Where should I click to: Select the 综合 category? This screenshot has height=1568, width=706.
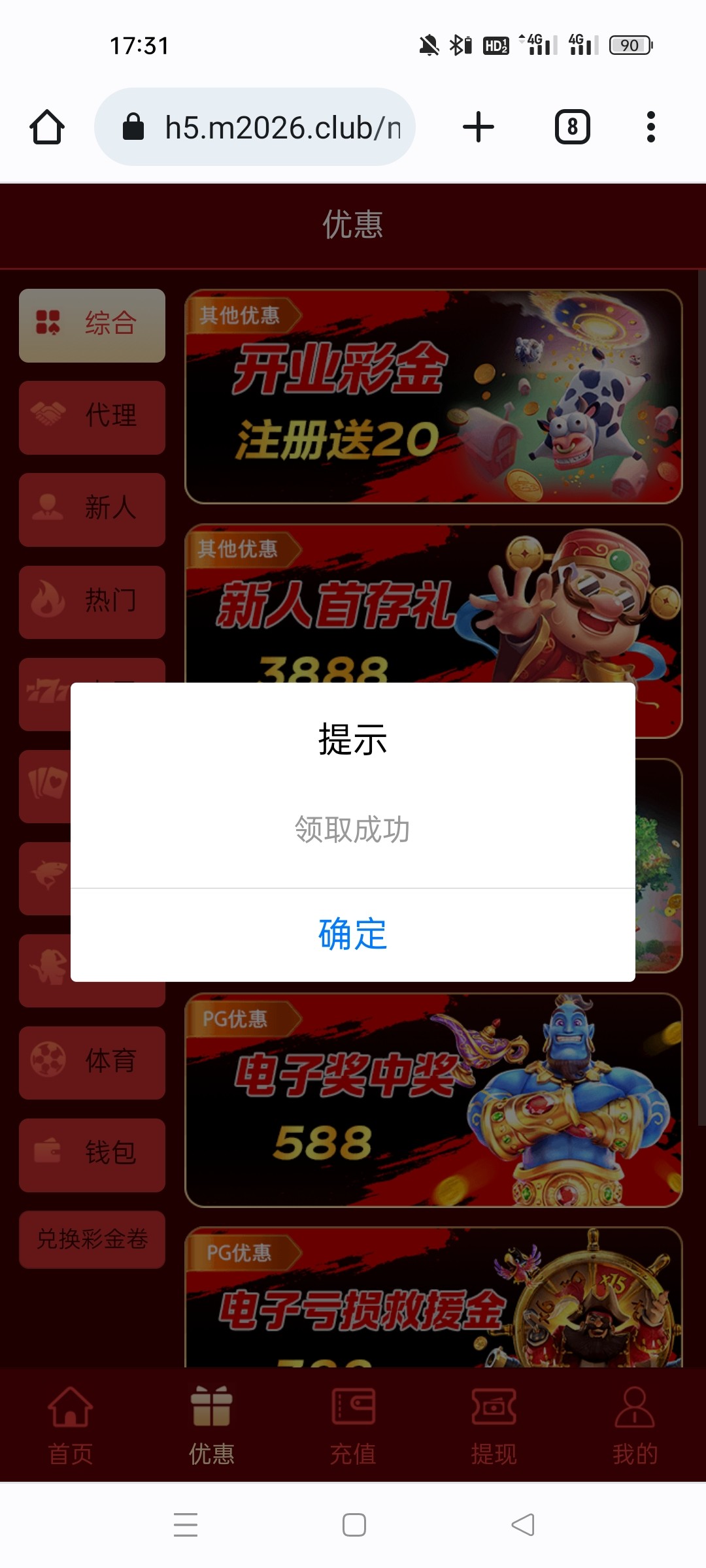coord(92,325)
